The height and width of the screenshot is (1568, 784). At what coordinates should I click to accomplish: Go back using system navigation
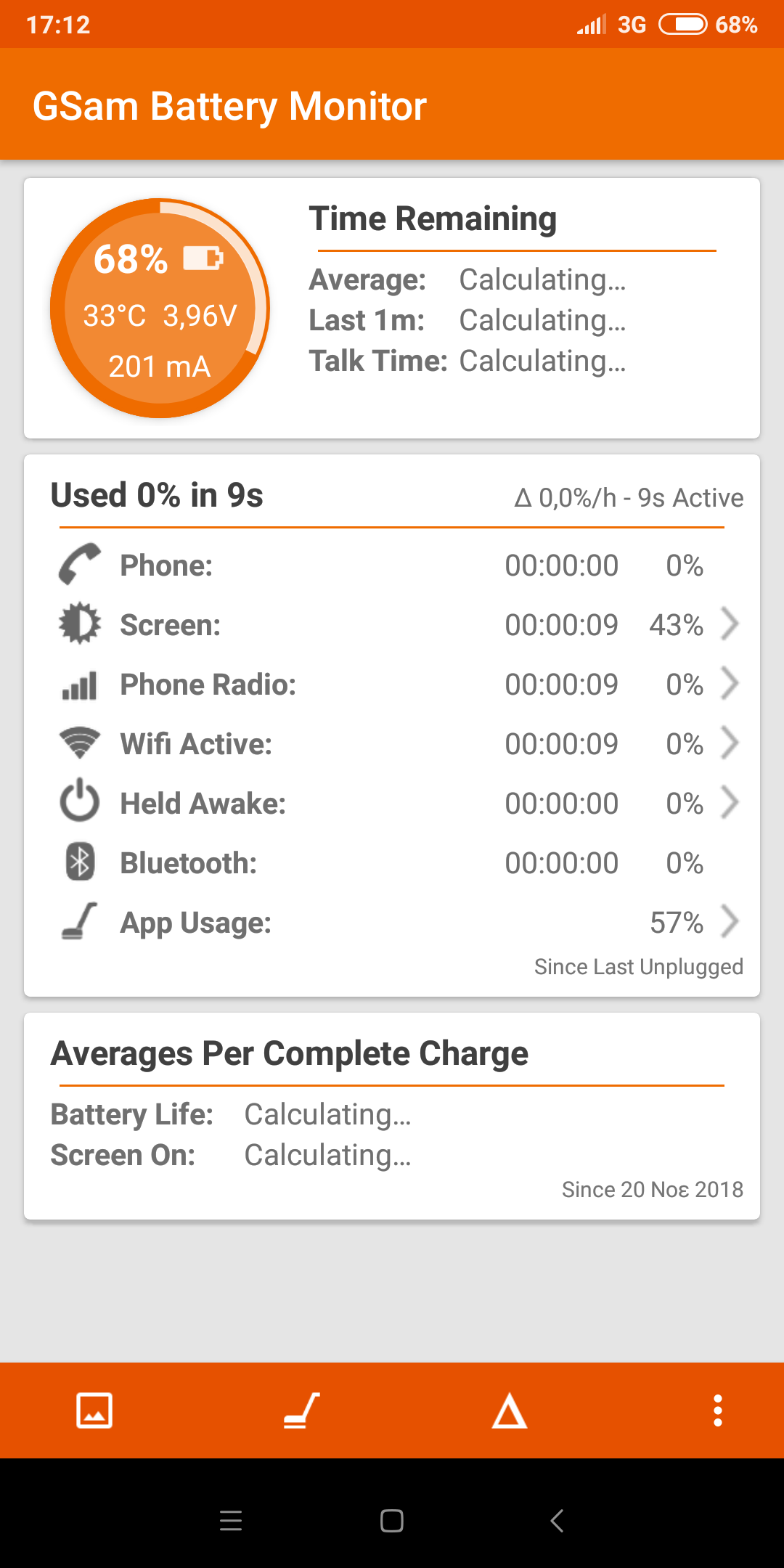point(557,1521)
